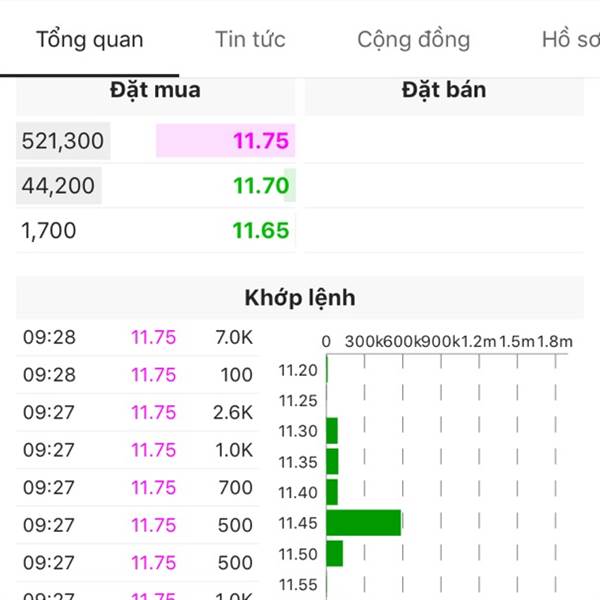Switch to the Tin tức tab
This screenshot has height=600, width=600.
[250, 40]
